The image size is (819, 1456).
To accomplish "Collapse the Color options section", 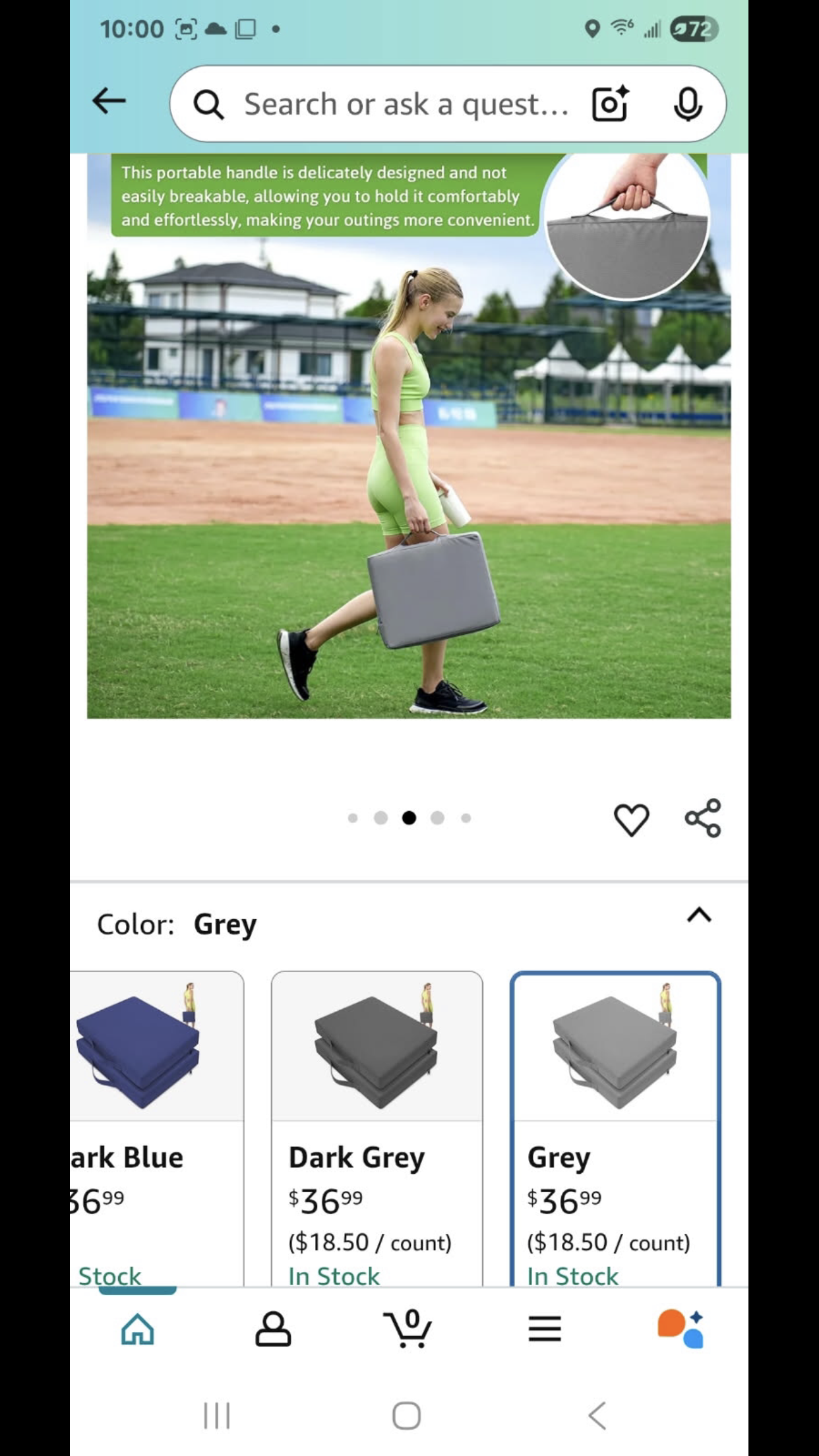I will pyautogui.click(x=699, y=915).
